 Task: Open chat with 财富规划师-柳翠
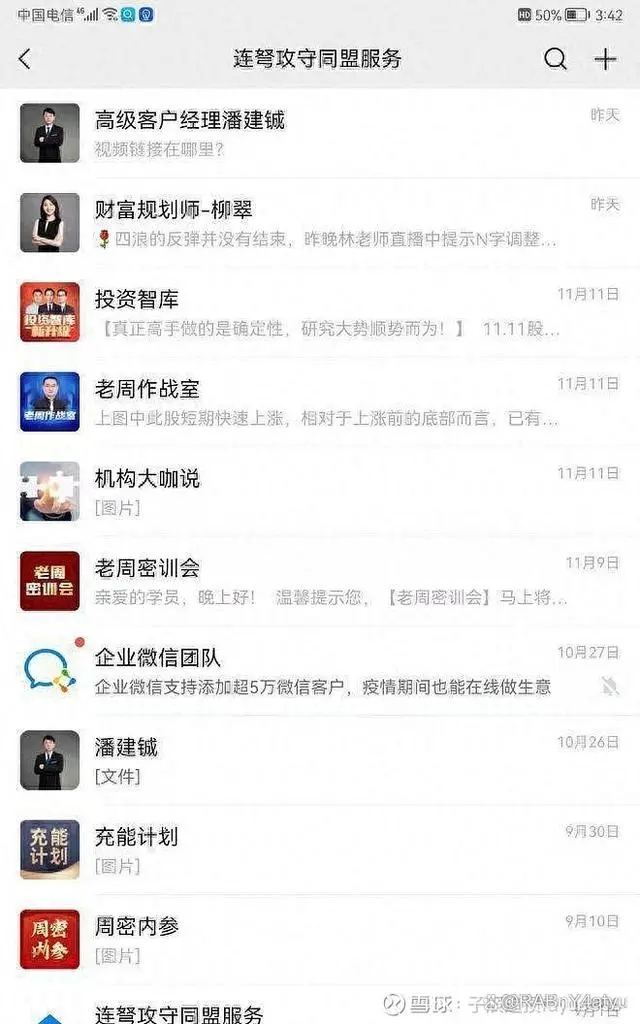pos(320,222)
